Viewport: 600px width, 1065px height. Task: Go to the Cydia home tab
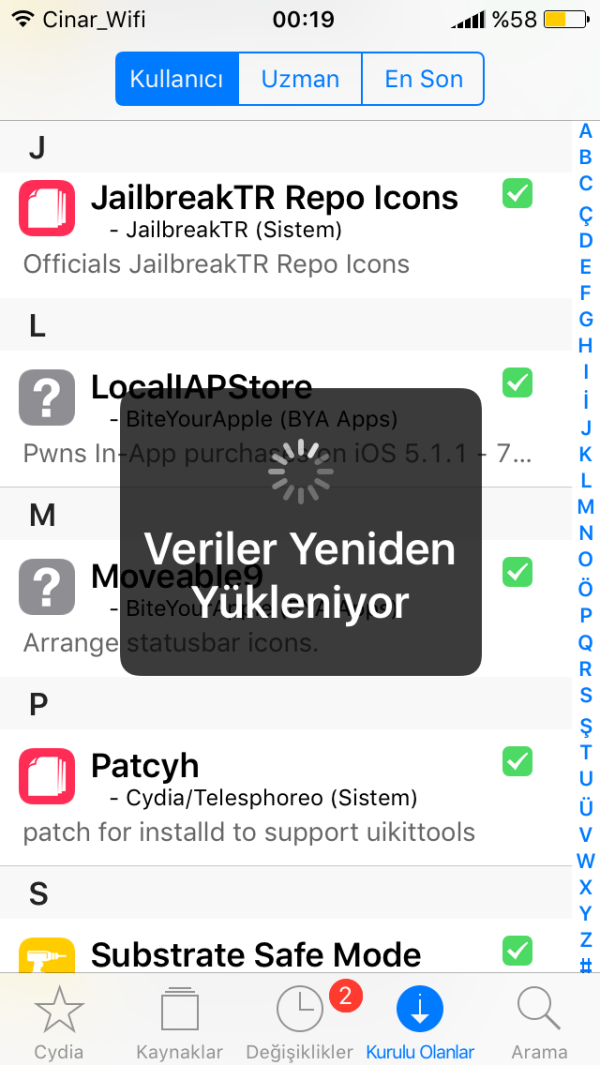(59, 1022)
